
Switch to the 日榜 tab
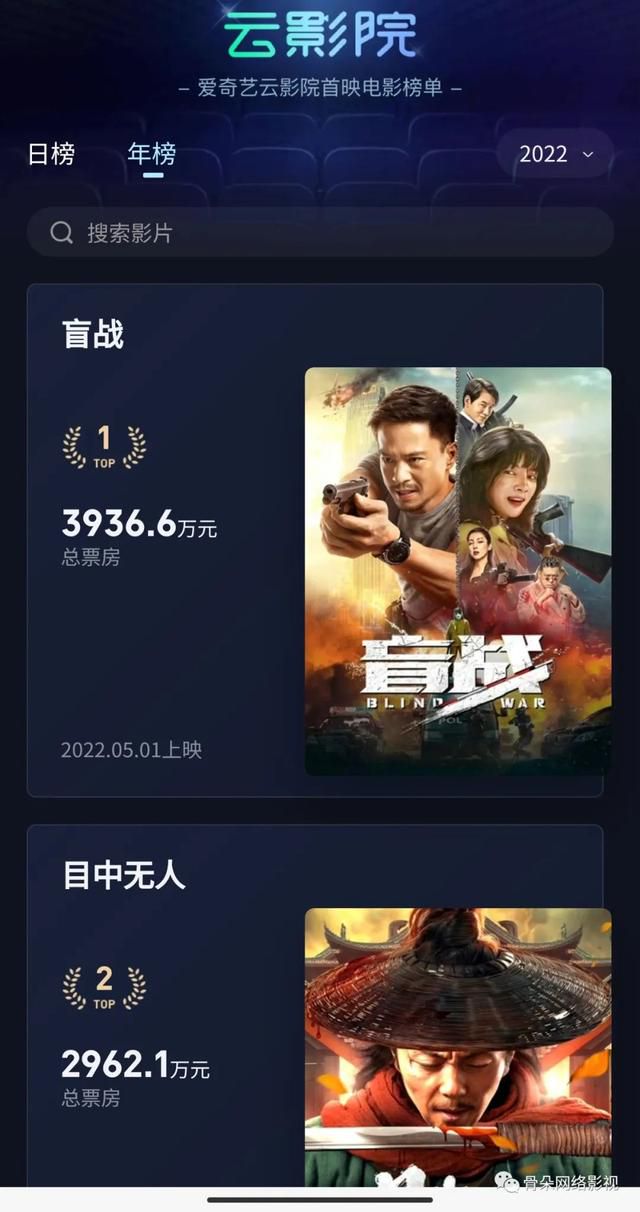coord(51,154)
